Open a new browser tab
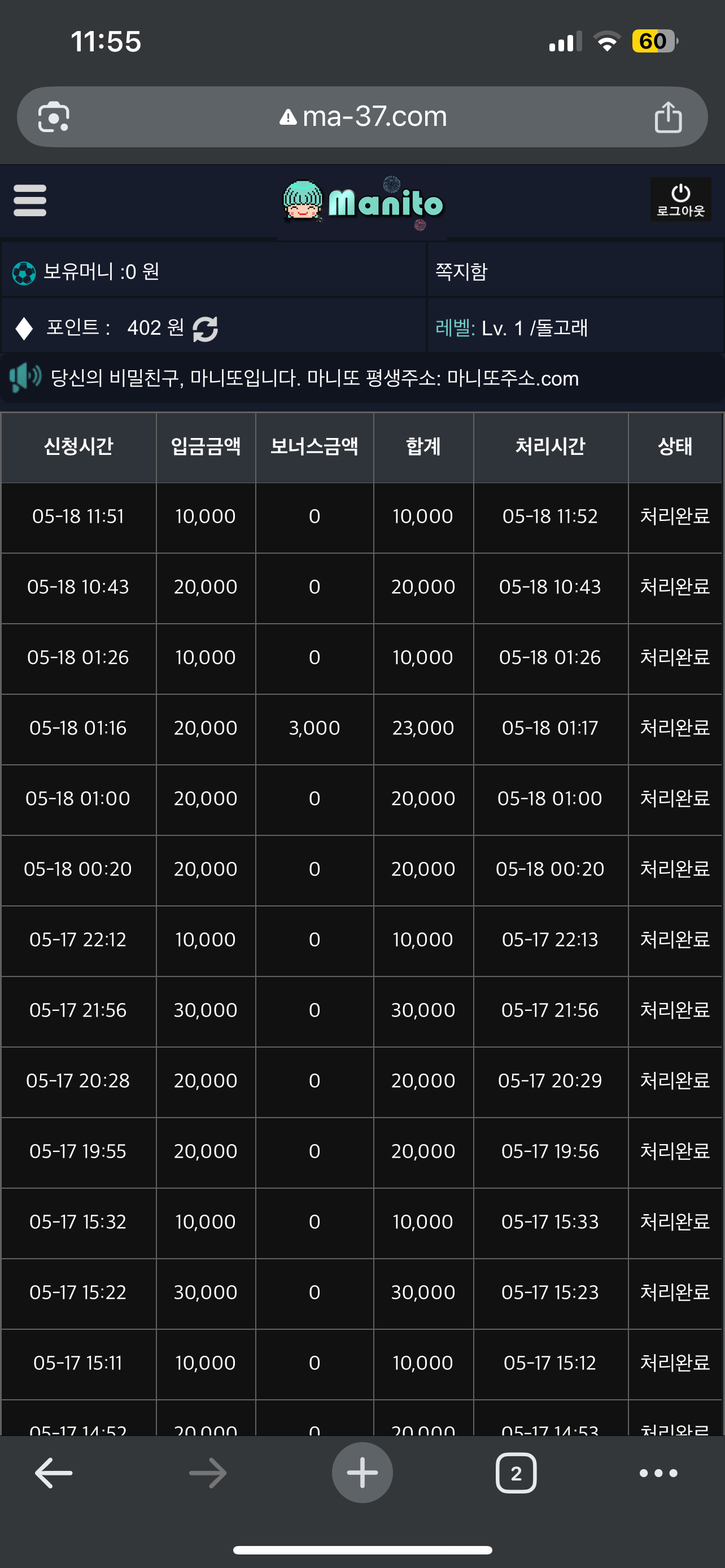Screen dimensions: 725x1568 [362, 1473]
